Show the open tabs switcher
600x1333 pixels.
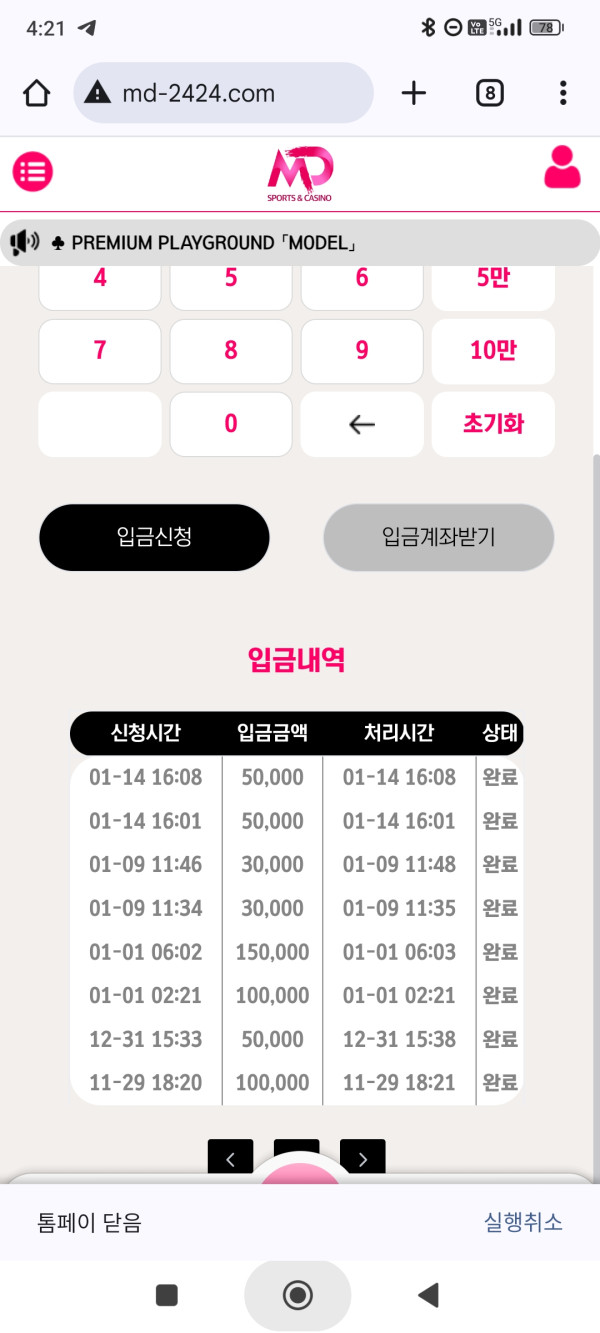489,94
